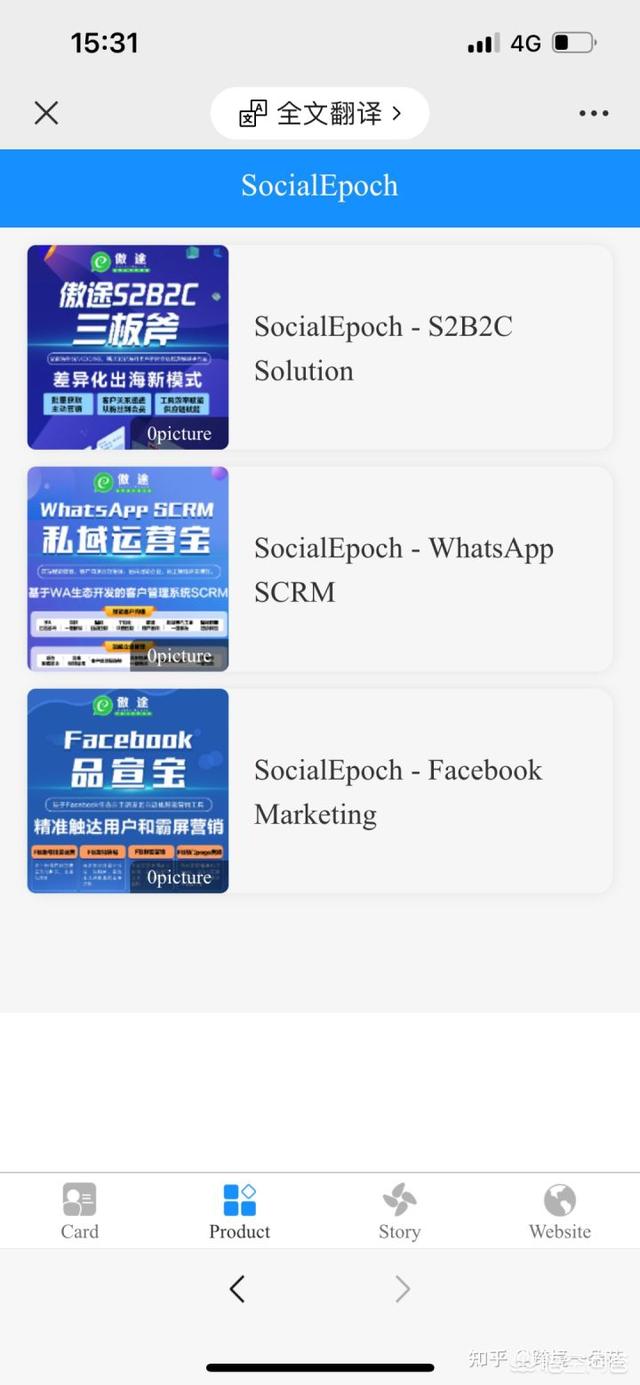The height and width of the screenshot is (1385, 640).
Task: Go back to the previous page
Action: [237, 1289]
